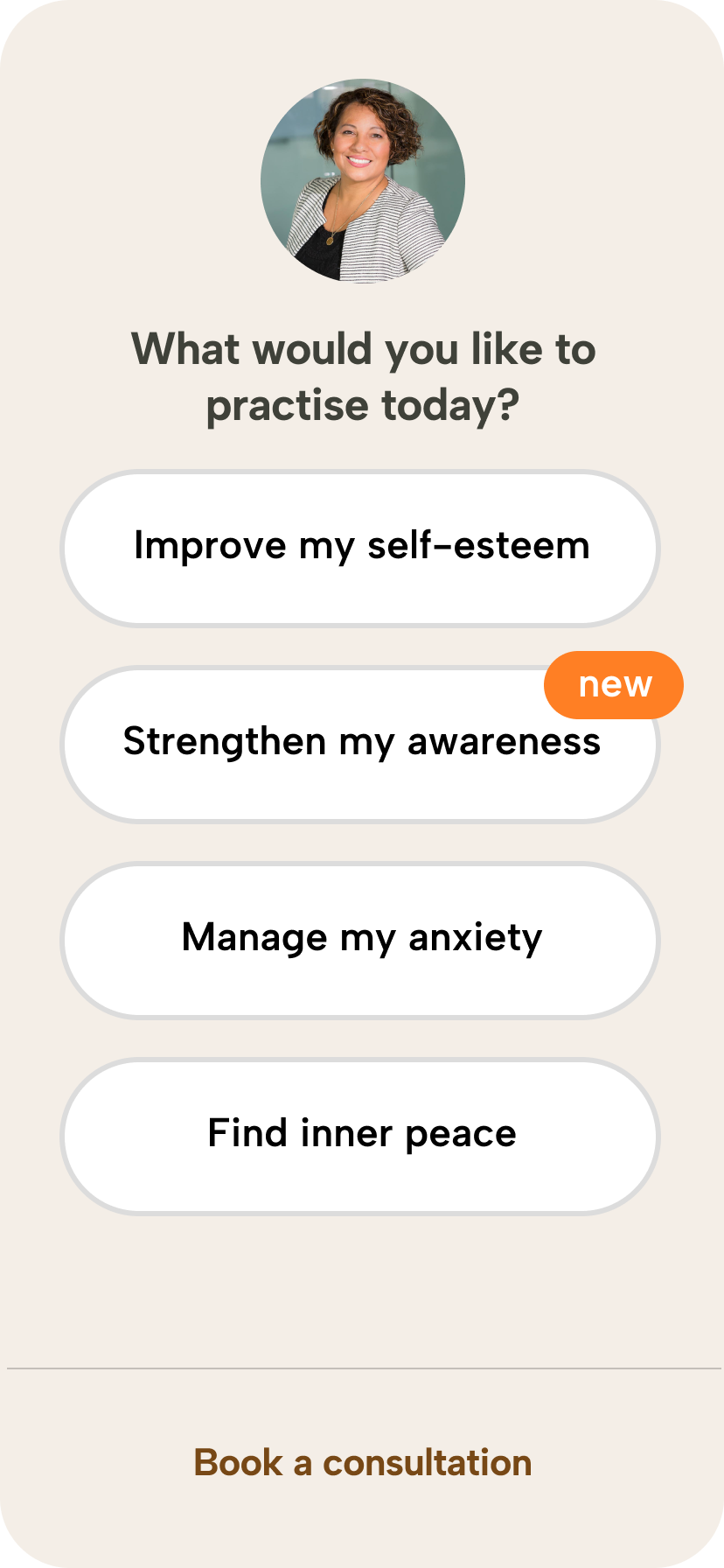Select Improve my self-esteem
The image size is (724, 1568).
[x=360, y=547]
